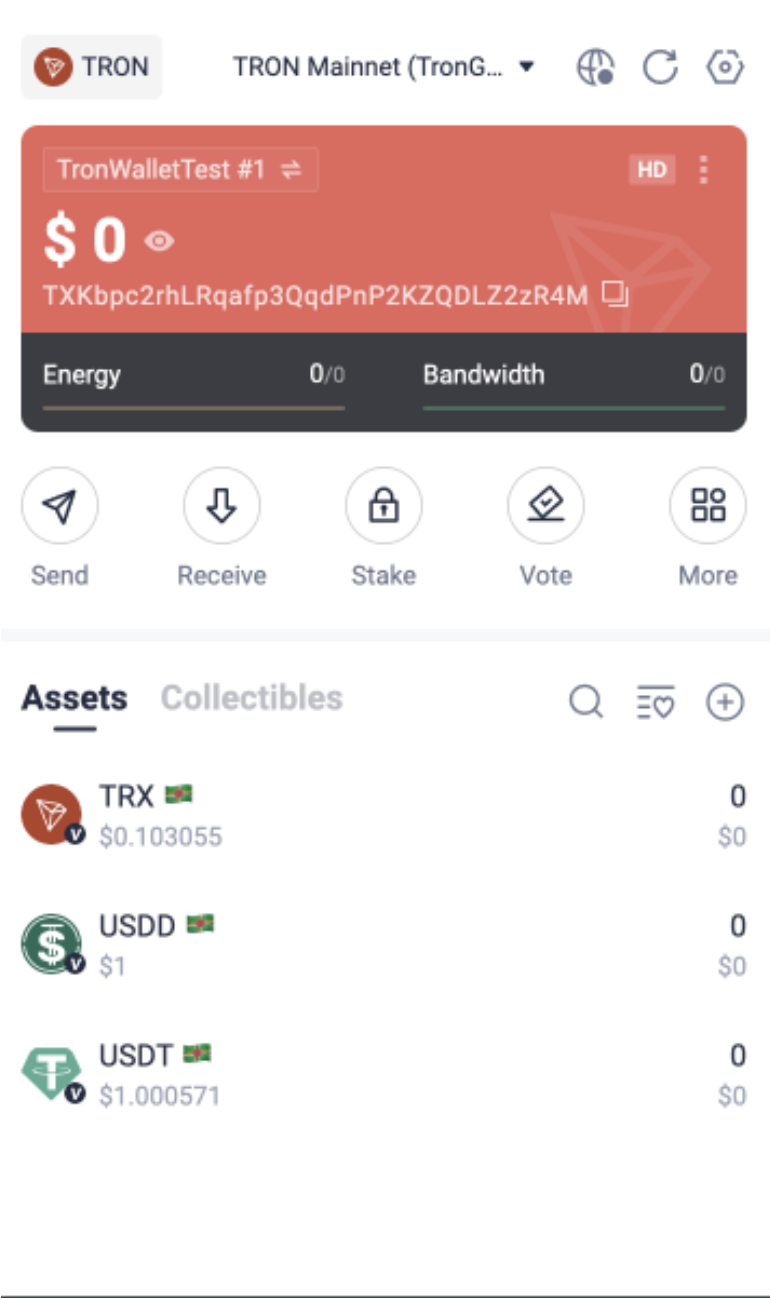This screenshot has height=1298, width=770.
Task: Go to Vote
Action: point(546,507)
